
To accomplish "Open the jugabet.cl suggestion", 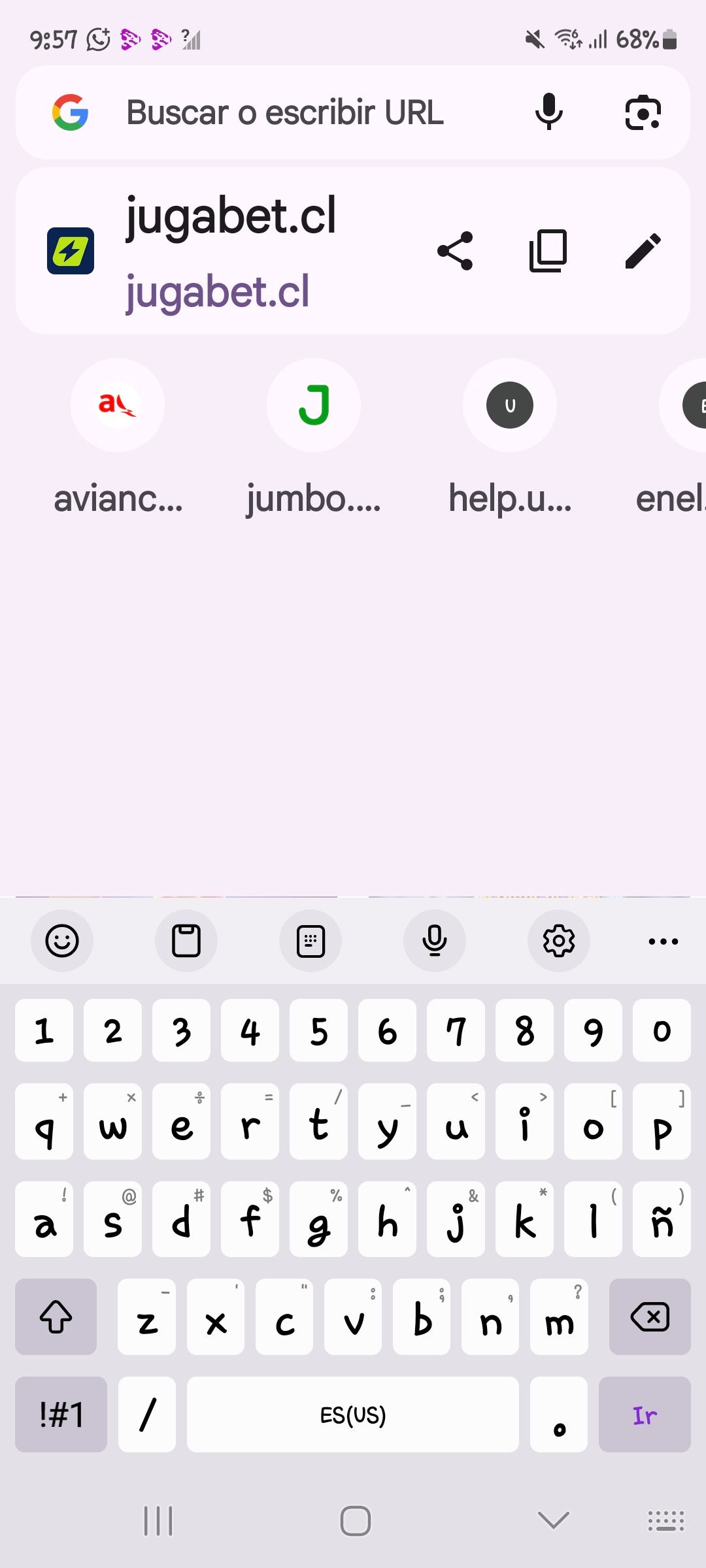I will click(x=230, y=252).
